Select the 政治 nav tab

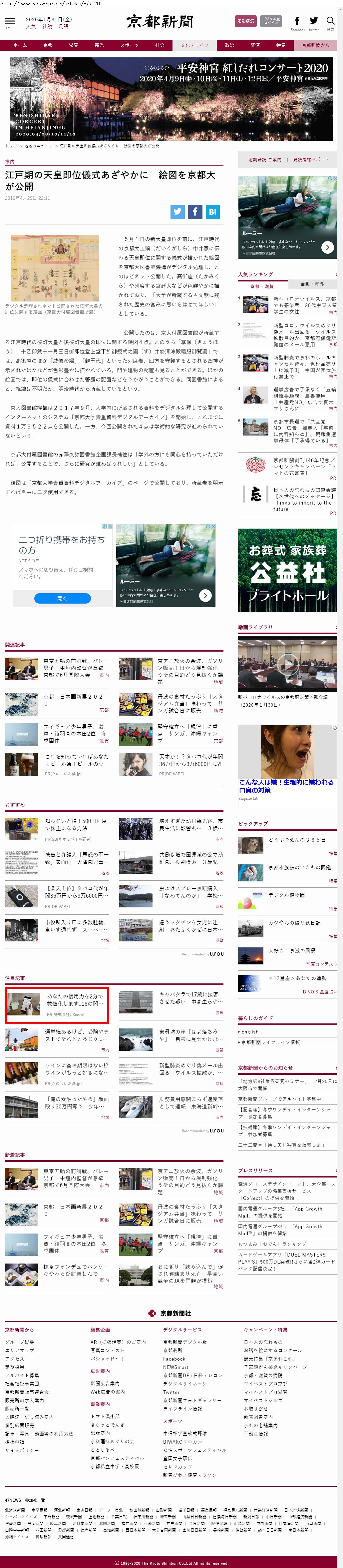(229, 45)
